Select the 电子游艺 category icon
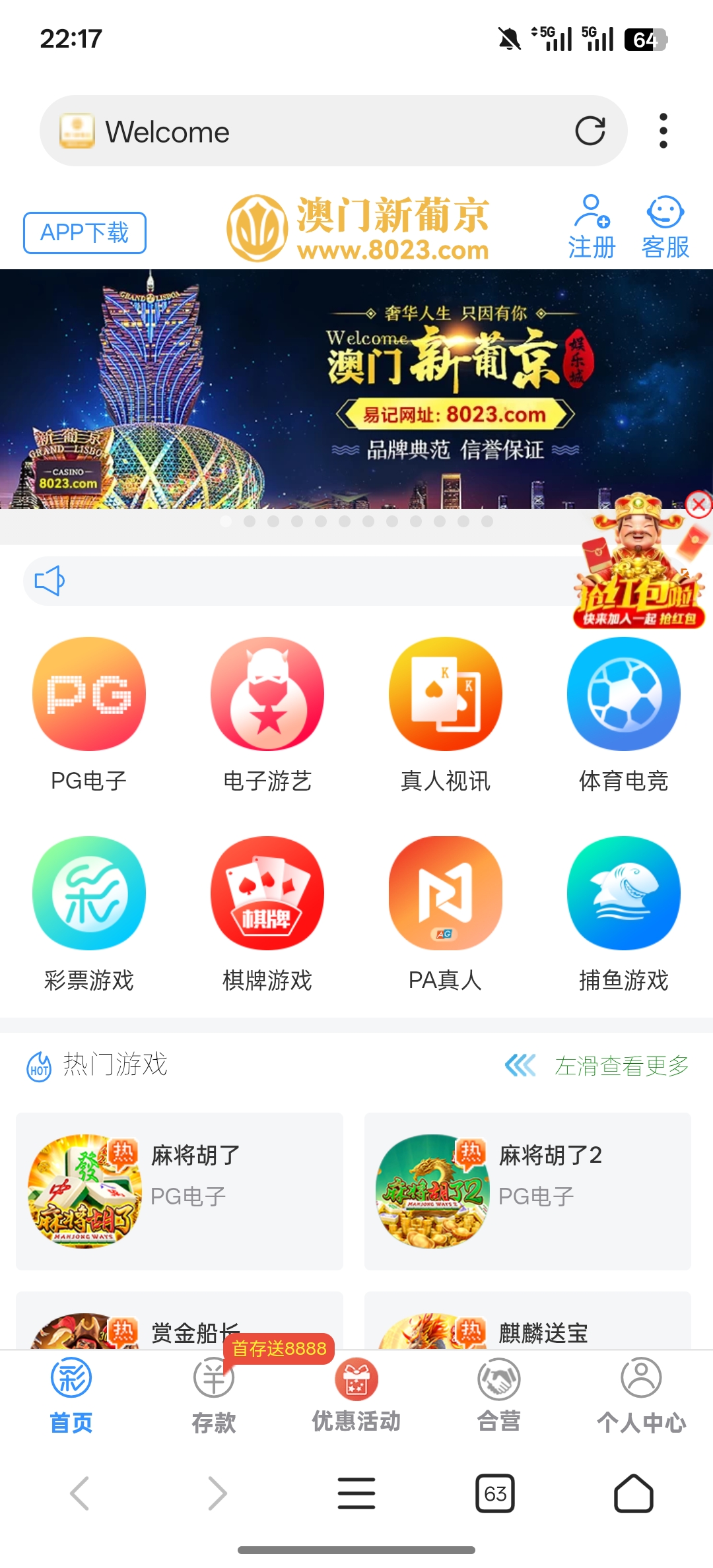 [267, 694]
